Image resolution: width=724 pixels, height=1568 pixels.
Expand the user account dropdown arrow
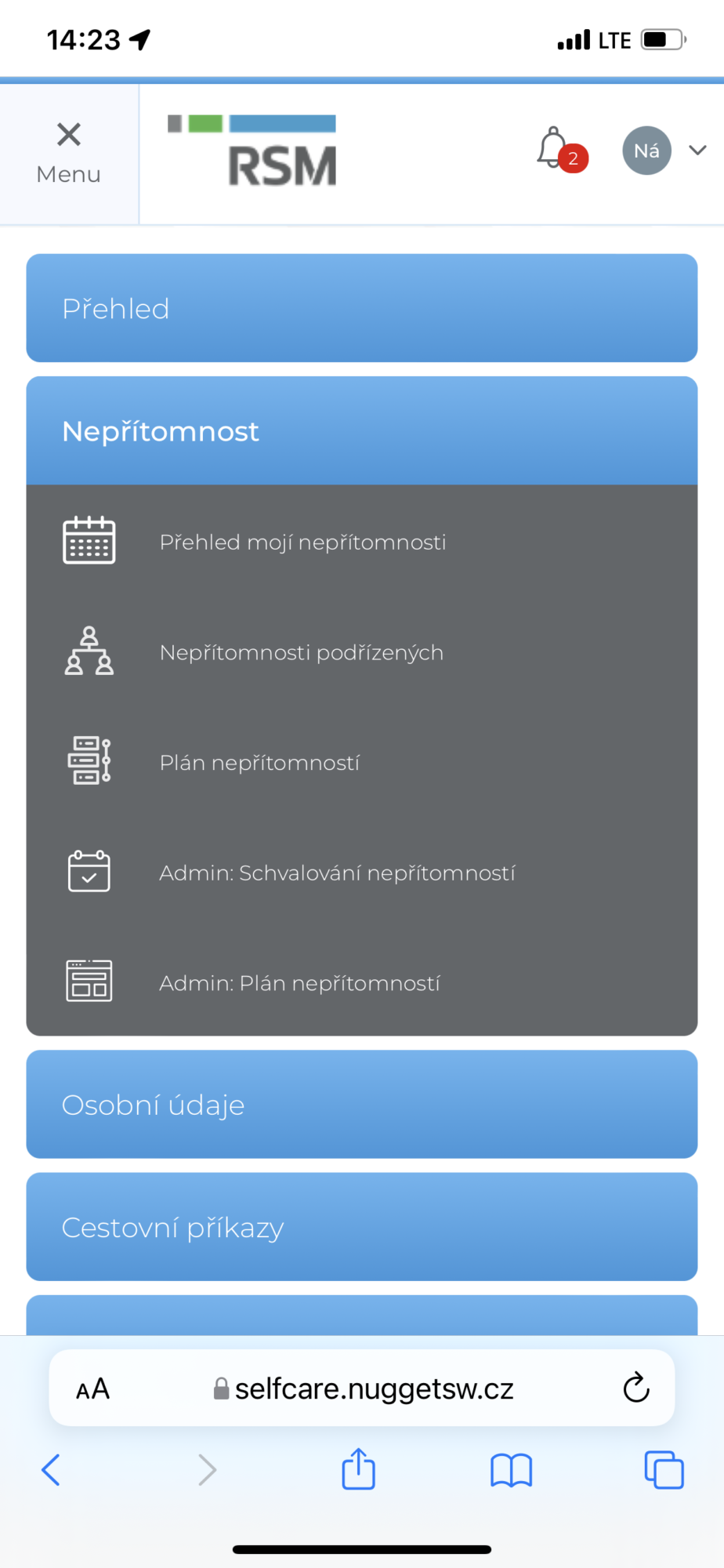[697, 150]
